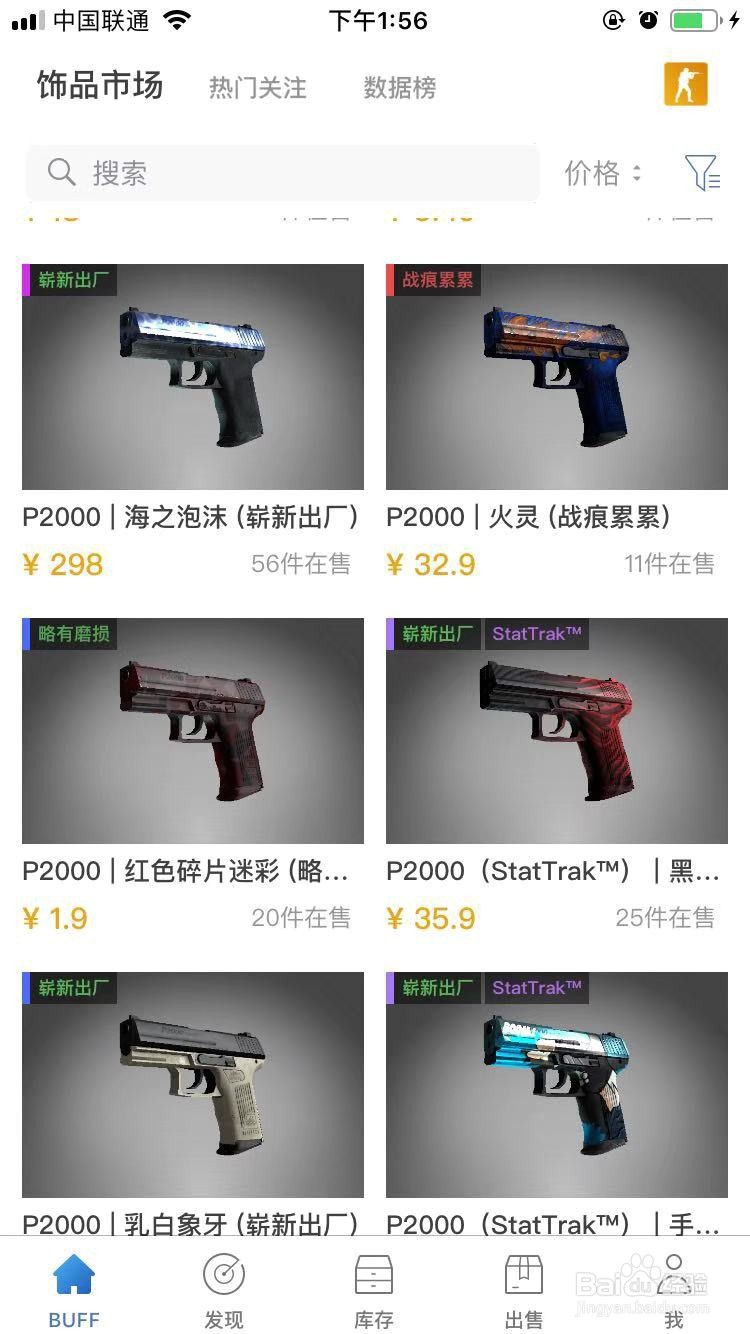
Task: Tap the magnifying glass search icon
Action: pyautogui.click(x=61, y=172)
